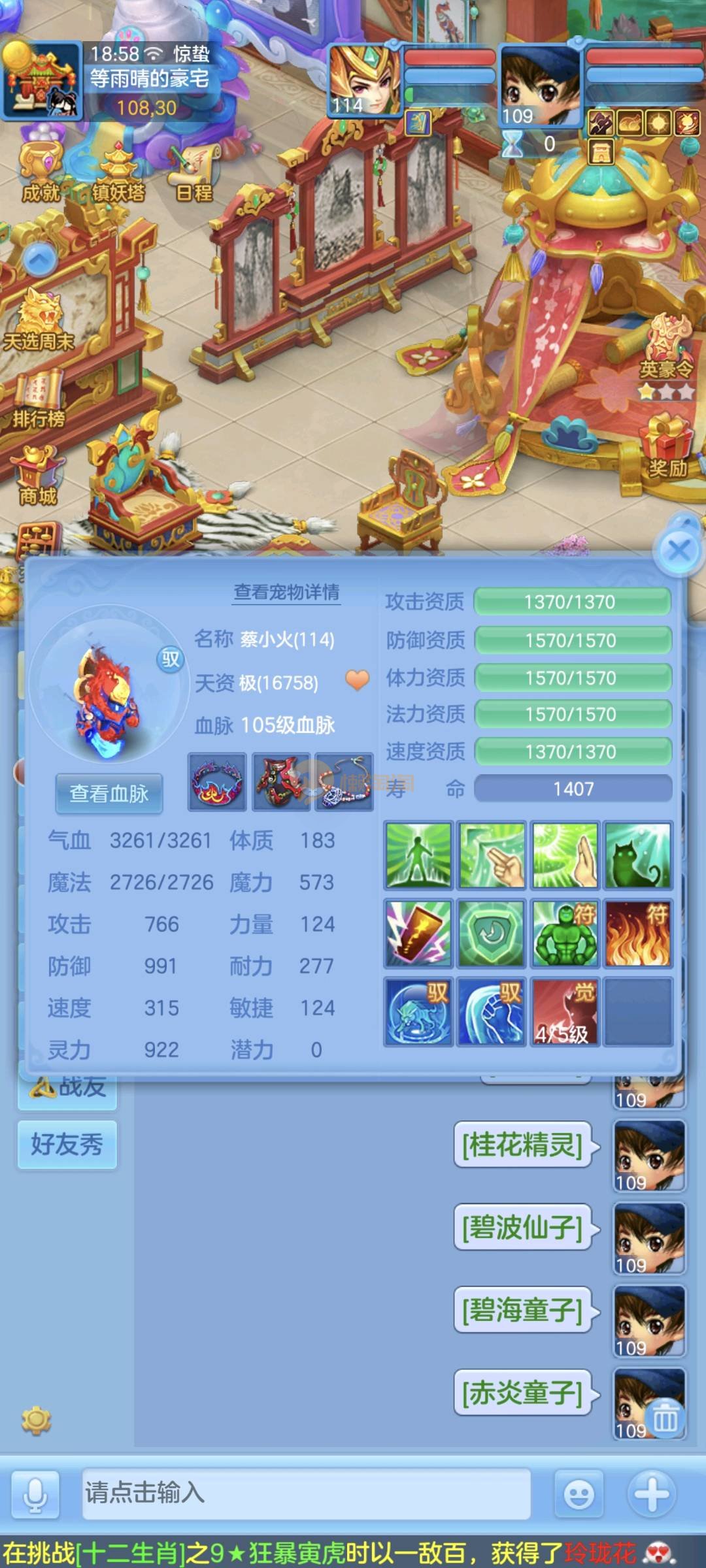Switch to the 好友秀 tab

[67, 1144]
